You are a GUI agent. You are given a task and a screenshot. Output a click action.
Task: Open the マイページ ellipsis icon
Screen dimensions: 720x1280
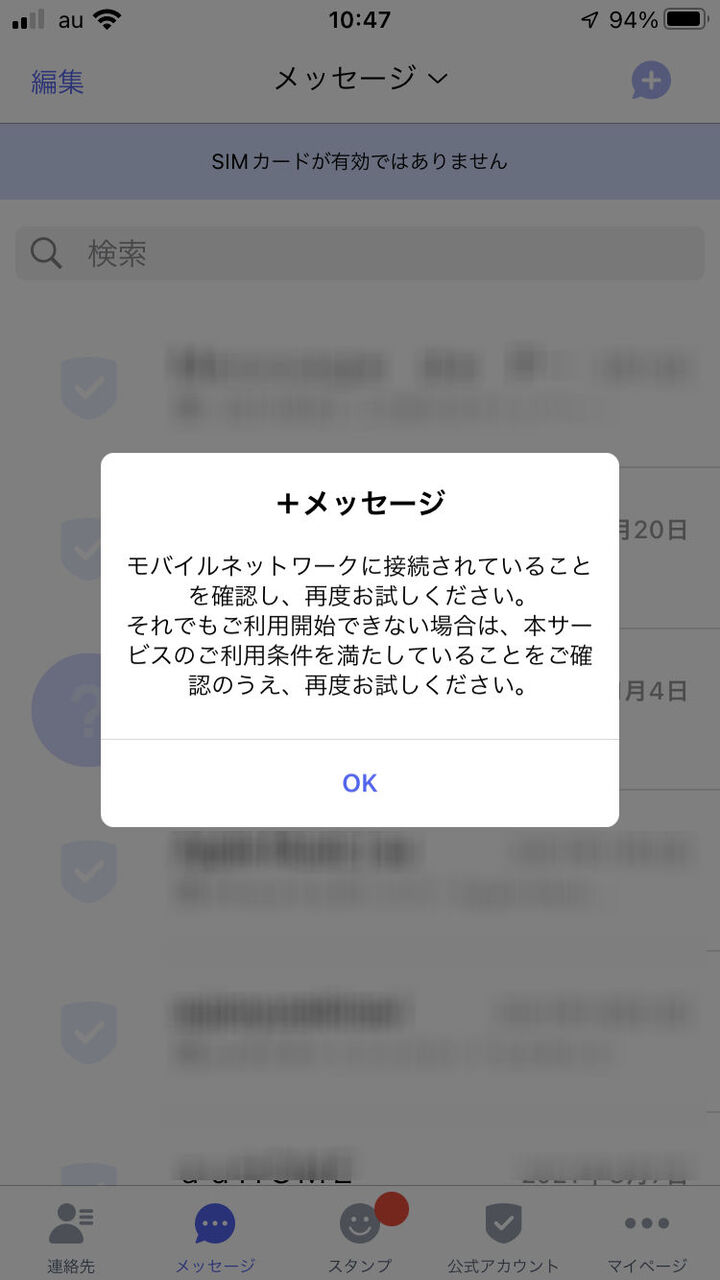pos(647,1222)
